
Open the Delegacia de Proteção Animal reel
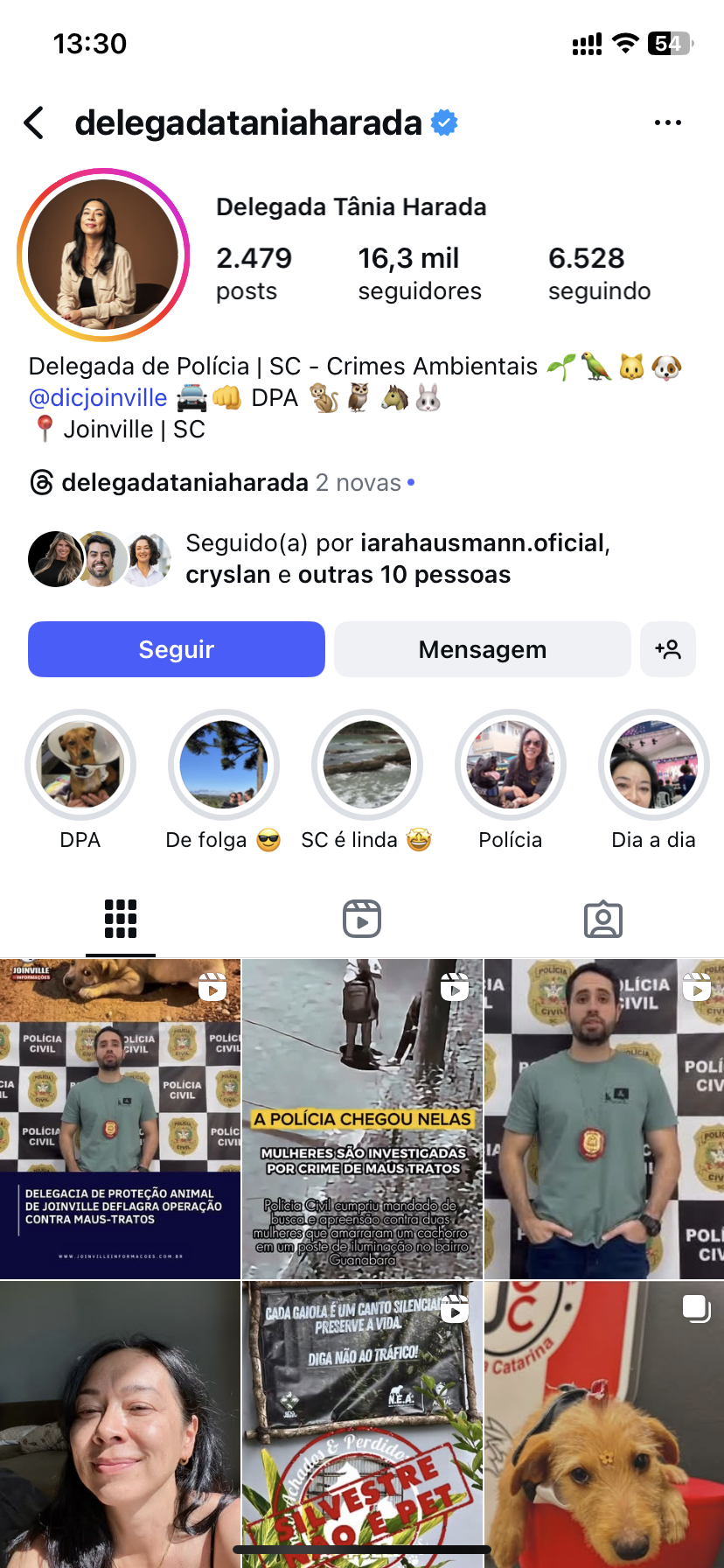[120, 1118]
